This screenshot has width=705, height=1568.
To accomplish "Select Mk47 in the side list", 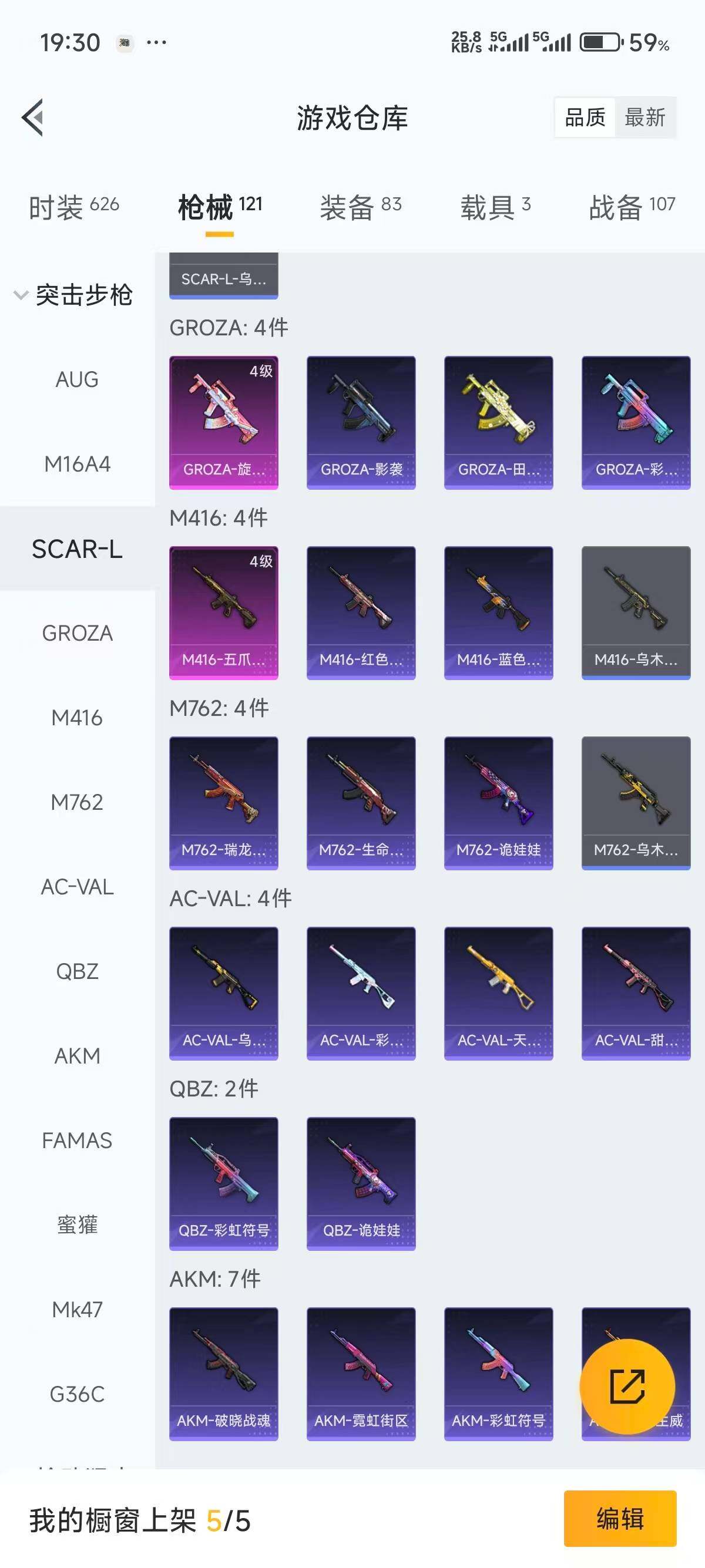I will [77, 1309].
